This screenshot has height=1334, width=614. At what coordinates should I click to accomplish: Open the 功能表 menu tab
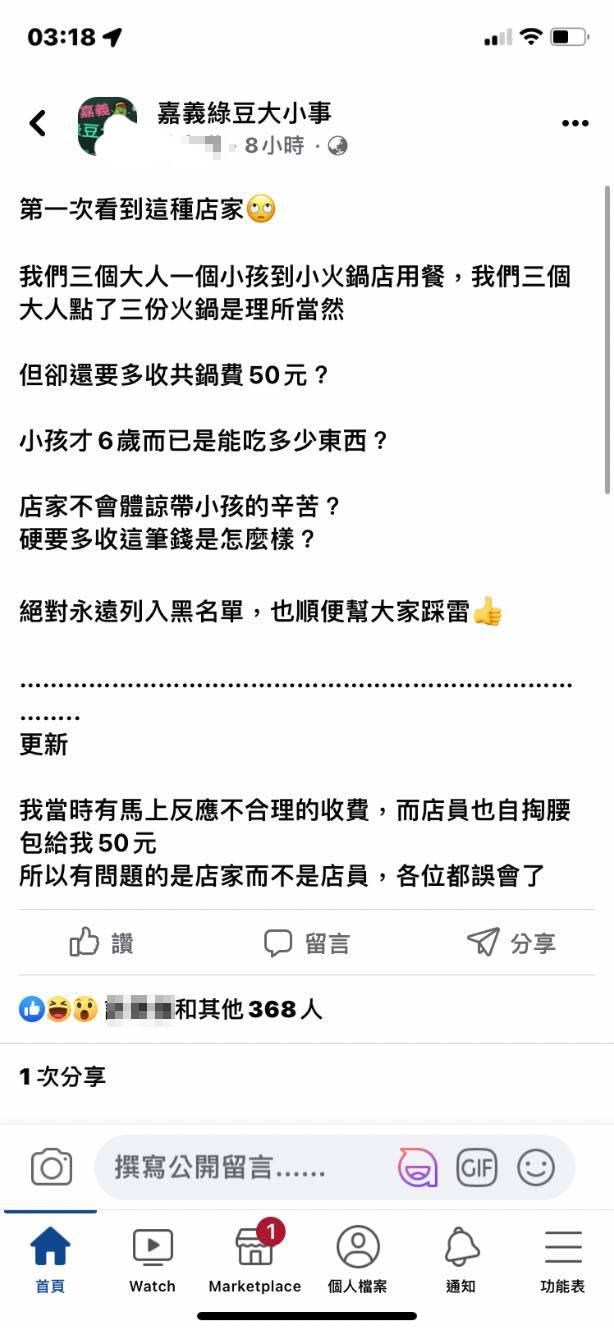(563, 1260)
